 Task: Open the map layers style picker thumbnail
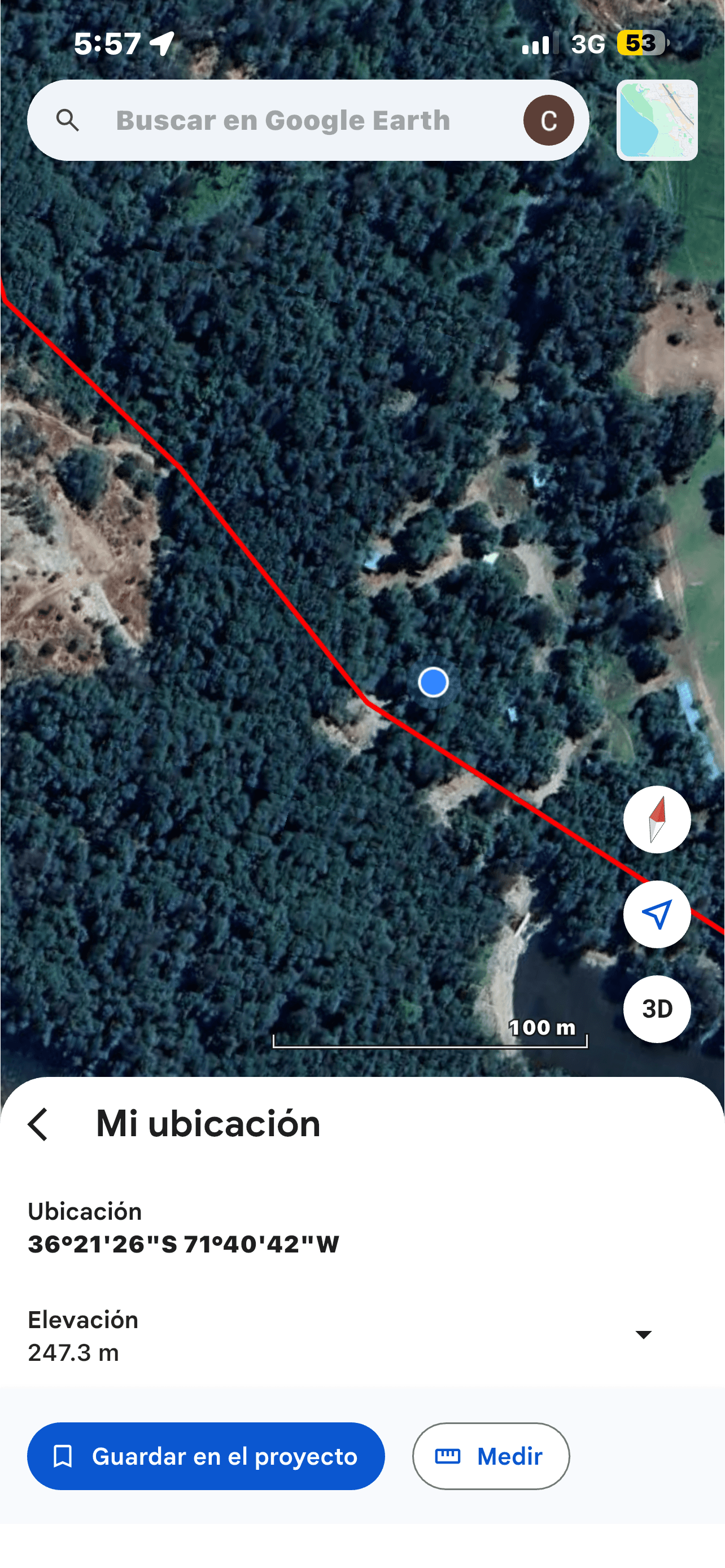657,119
